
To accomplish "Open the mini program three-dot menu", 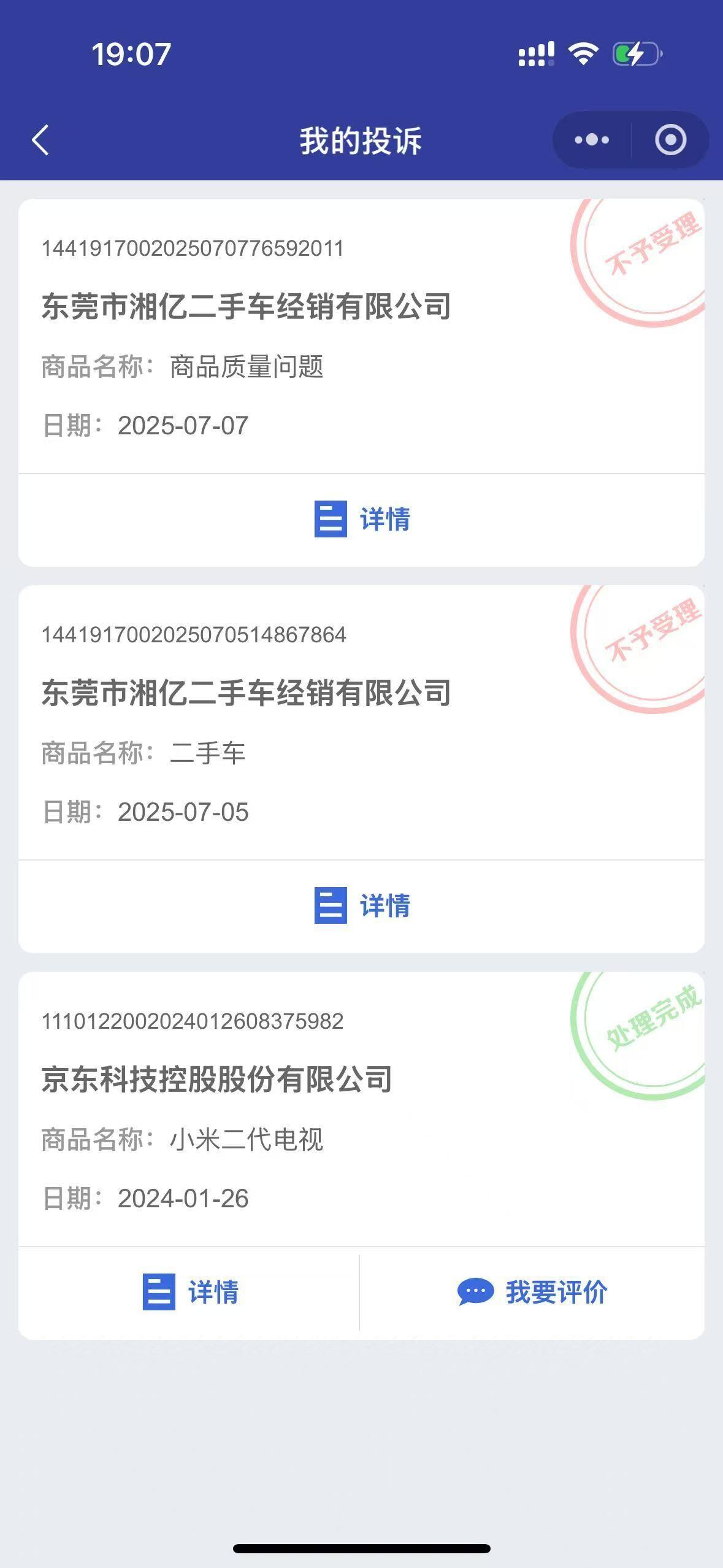I will (592, 140).
